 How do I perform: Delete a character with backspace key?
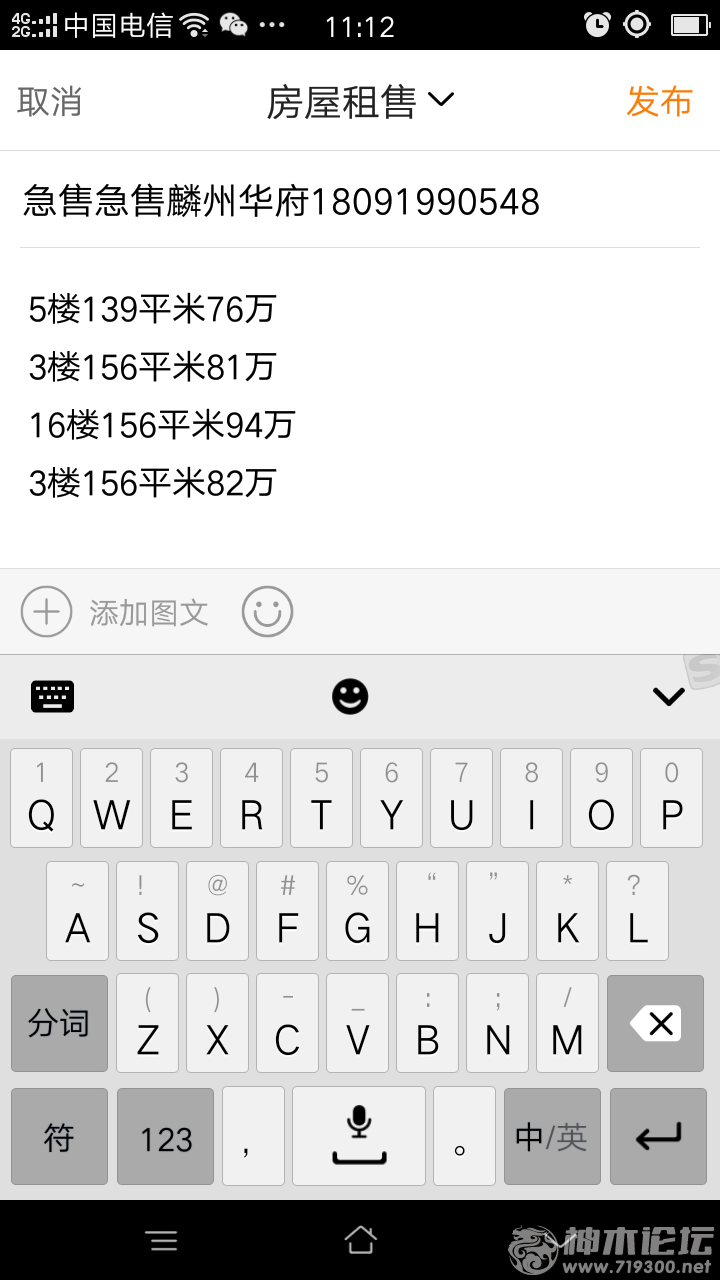pos(656,1023)
